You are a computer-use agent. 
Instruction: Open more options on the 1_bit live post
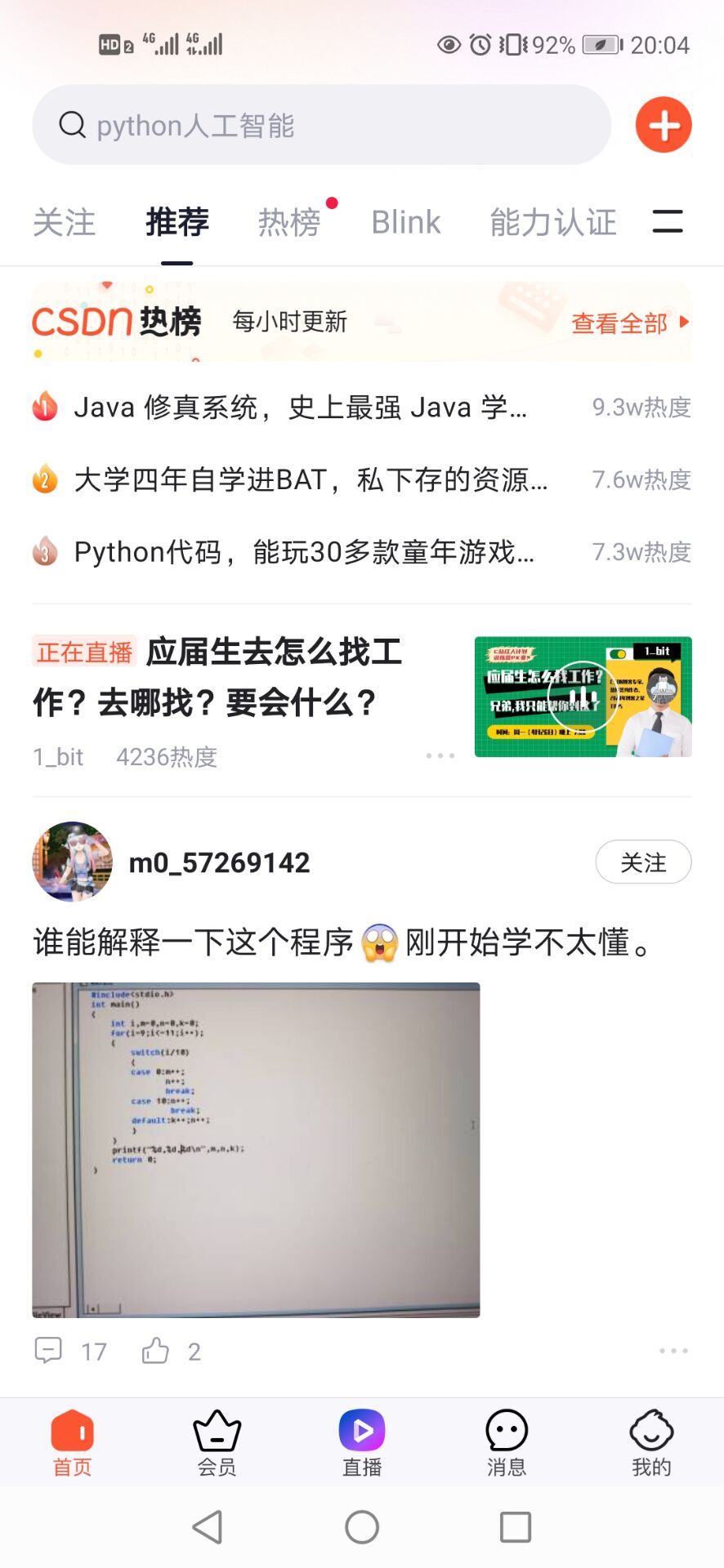[x=440, y=756]
